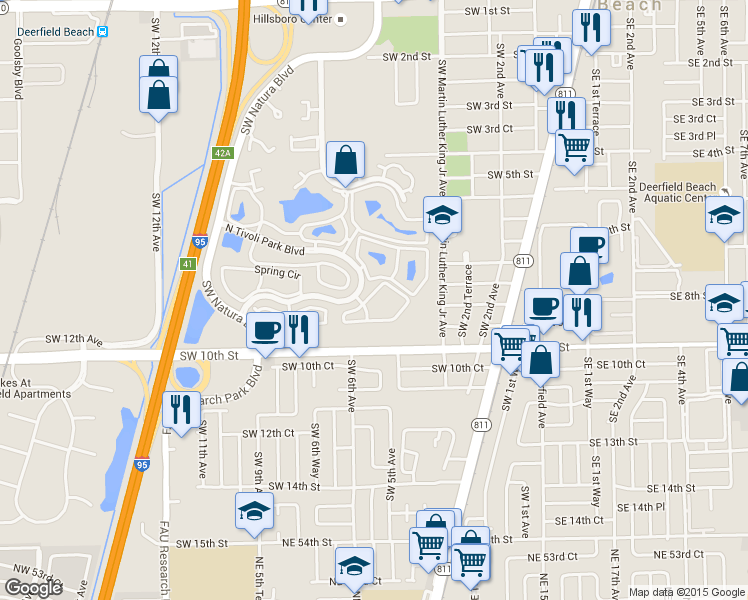The image size is (748, 600).
Task: Tap the school marker beside Deerfield Beach Aquatic Center
Action: click(x=724, y=214)
